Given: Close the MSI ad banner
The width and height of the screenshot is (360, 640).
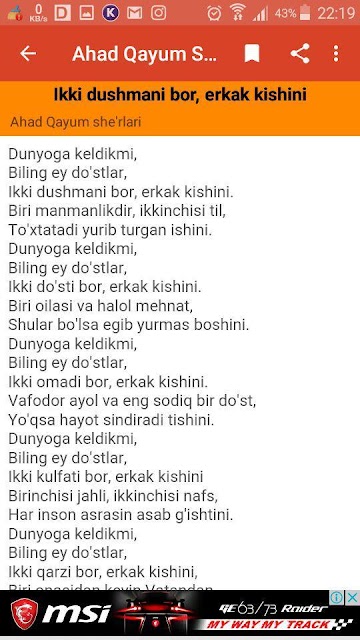Looking at the screenshot, I should (353, 598).
